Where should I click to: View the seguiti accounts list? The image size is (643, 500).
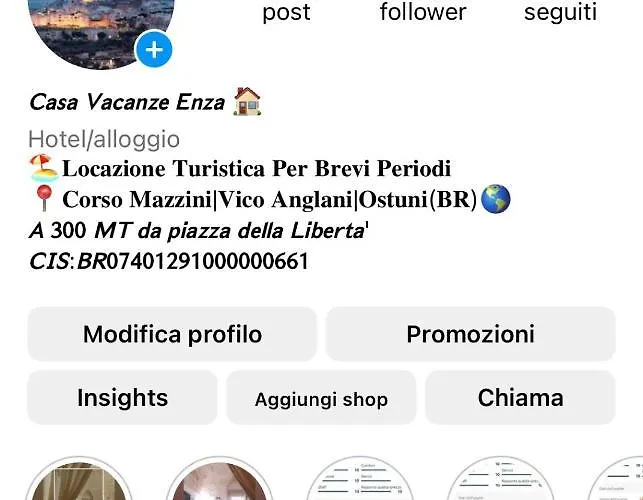pos(560,12)
